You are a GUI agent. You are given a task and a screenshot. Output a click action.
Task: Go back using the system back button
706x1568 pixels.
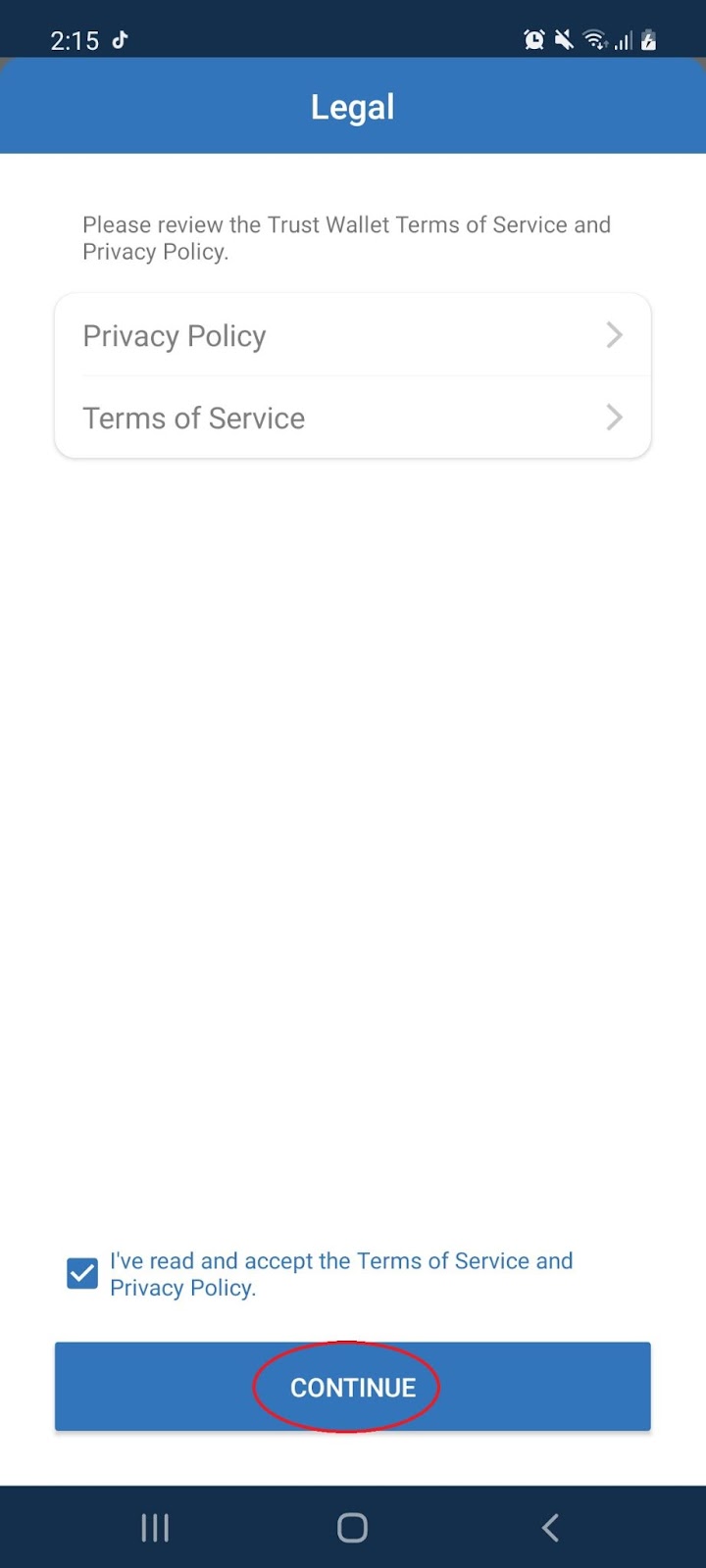[550, 1527]
